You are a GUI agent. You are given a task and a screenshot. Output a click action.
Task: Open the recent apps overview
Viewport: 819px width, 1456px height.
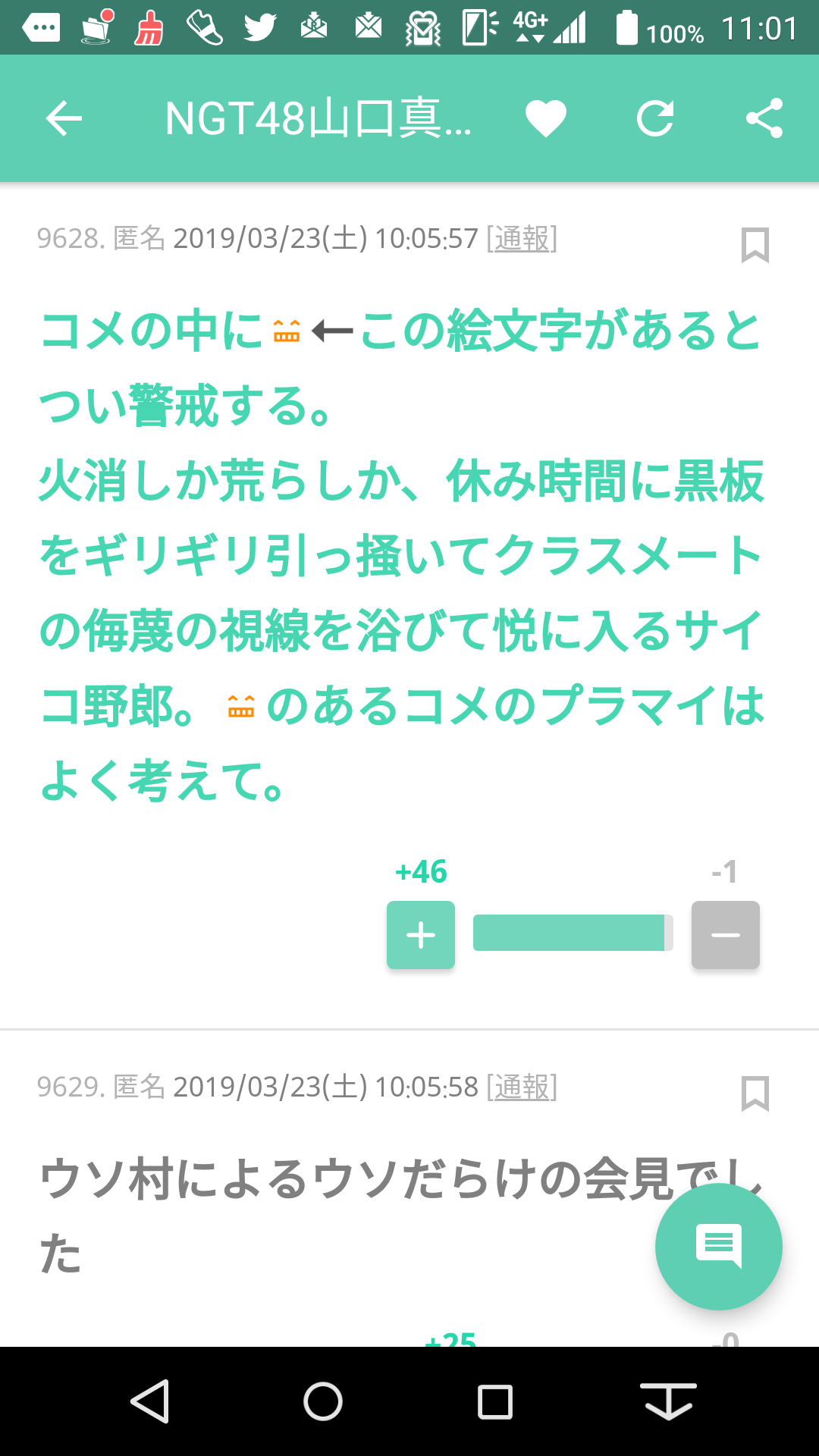pyautogui.click(x=495, y=1401)
